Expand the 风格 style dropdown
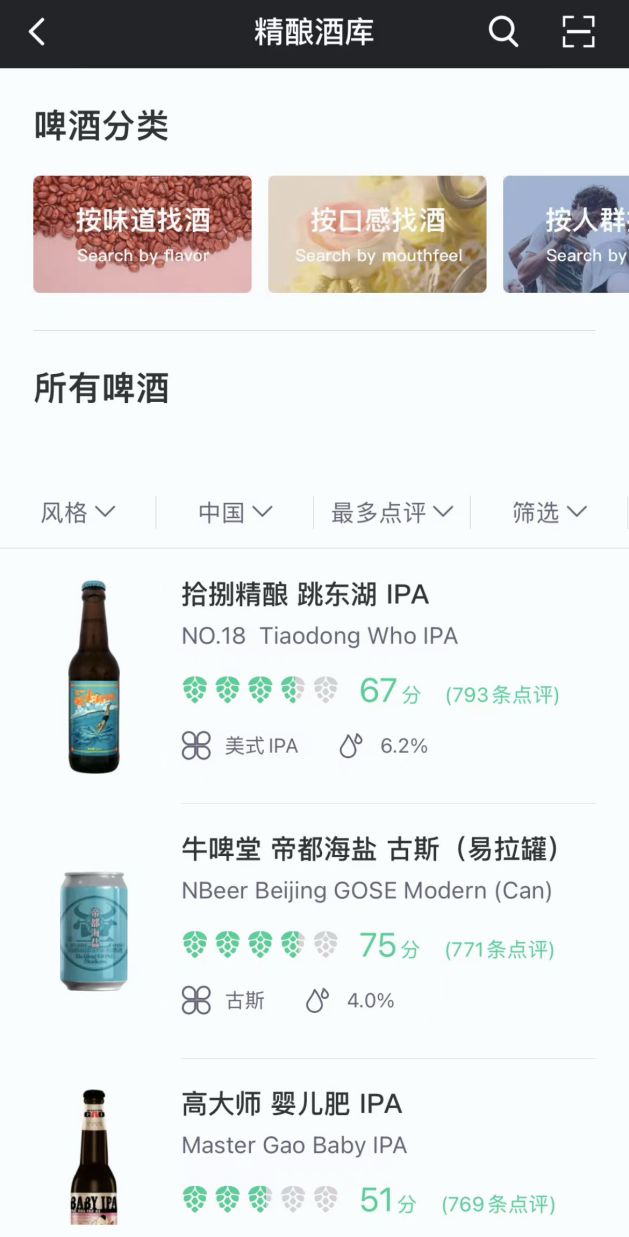 (78, 513)
